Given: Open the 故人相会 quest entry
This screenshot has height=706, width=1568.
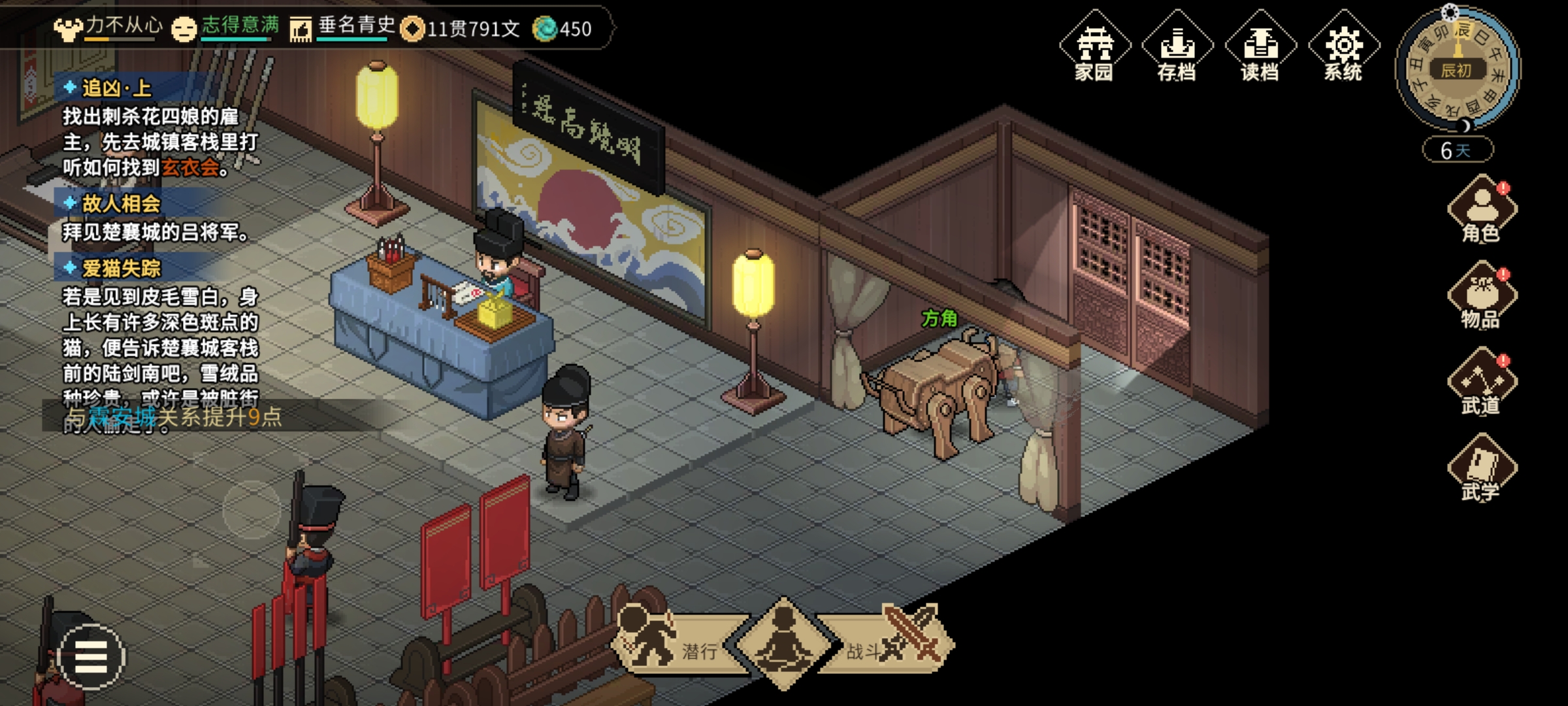Looking at the screenshot, I should click(x=121, y=203).
